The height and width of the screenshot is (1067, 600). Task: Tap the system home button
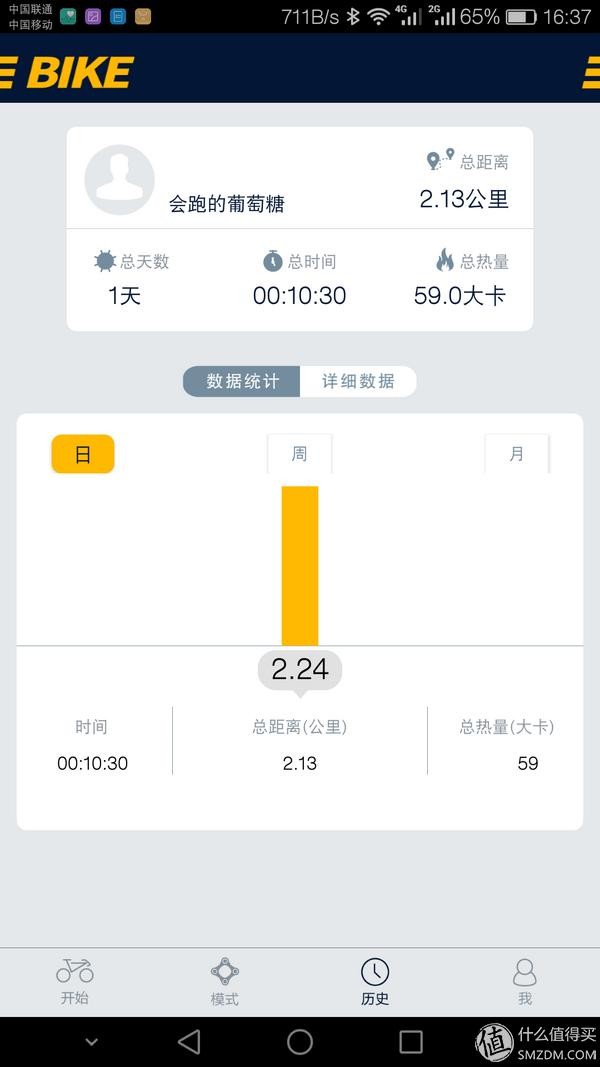click(300, 1042)
